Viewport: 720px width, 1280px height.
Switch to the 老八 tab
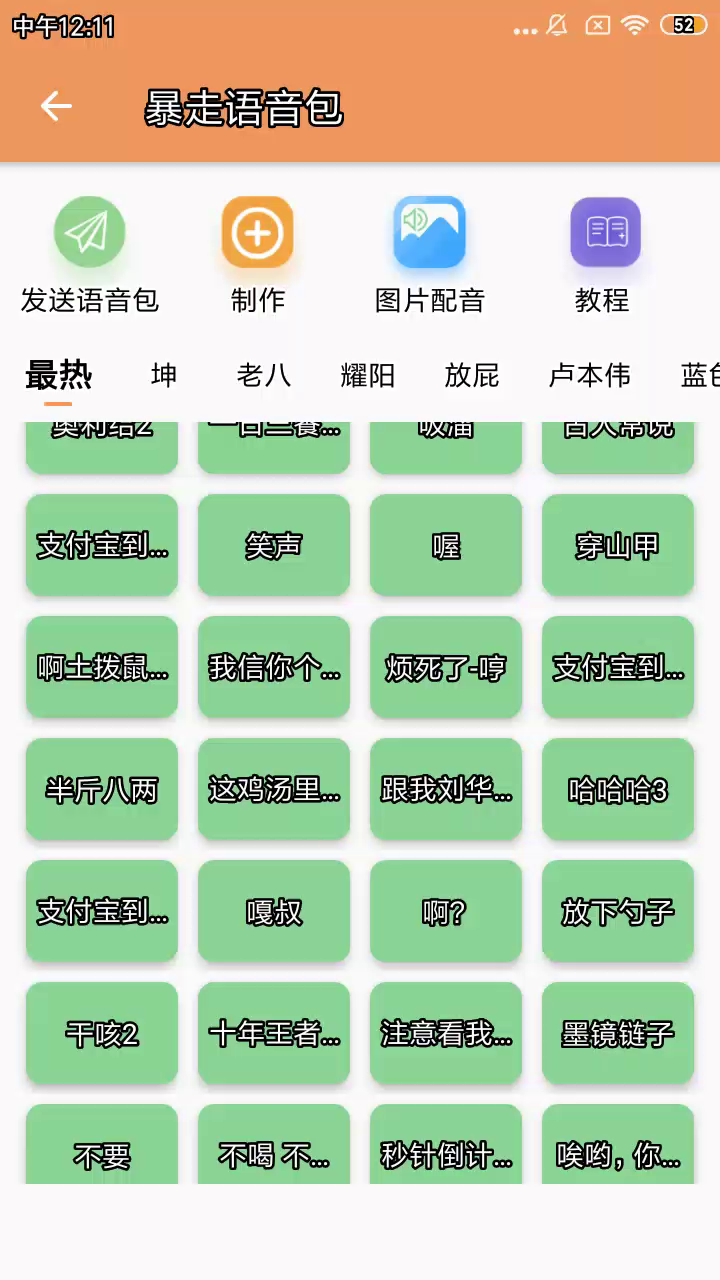[x=264, y=375]
